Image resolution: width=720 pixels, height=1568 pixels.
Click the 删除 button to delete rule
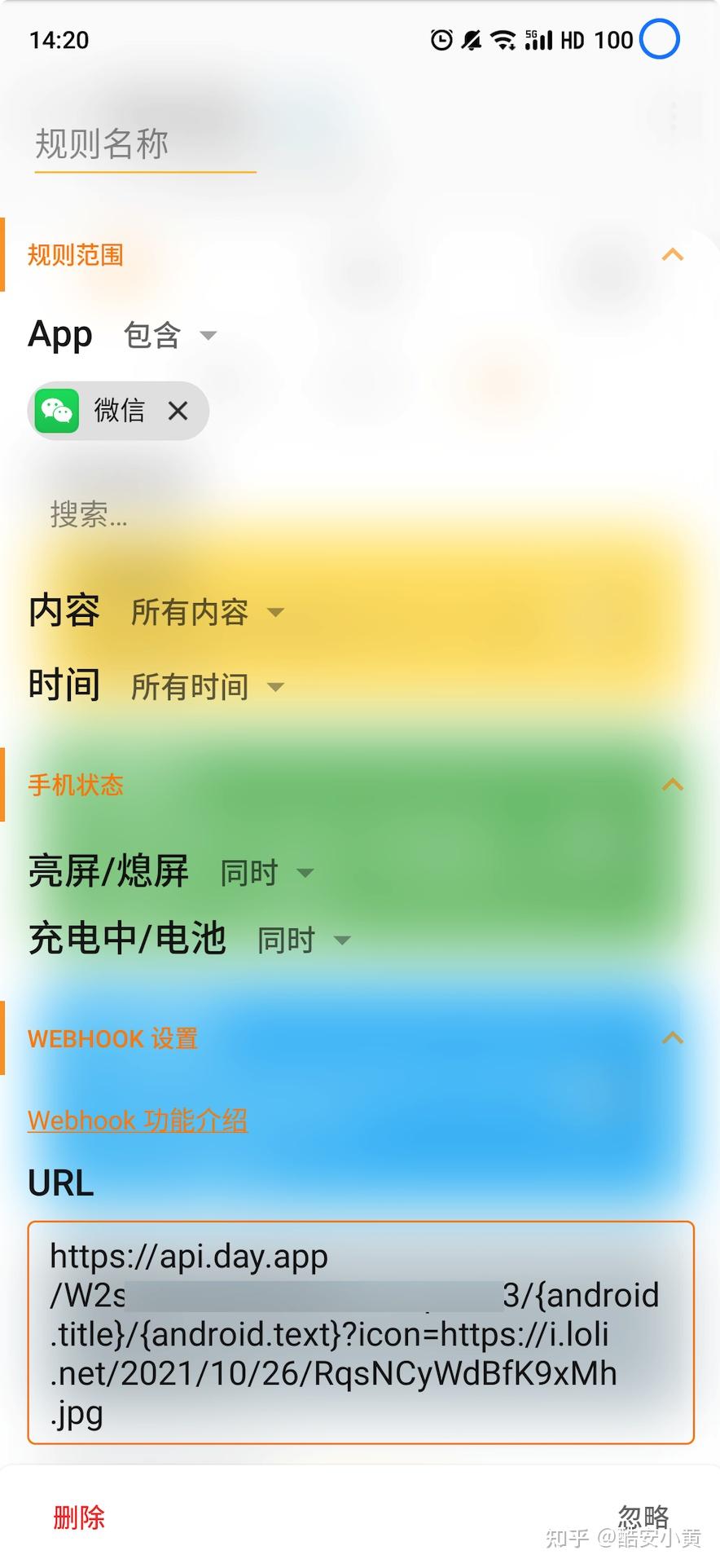(x=79, y=1516)
